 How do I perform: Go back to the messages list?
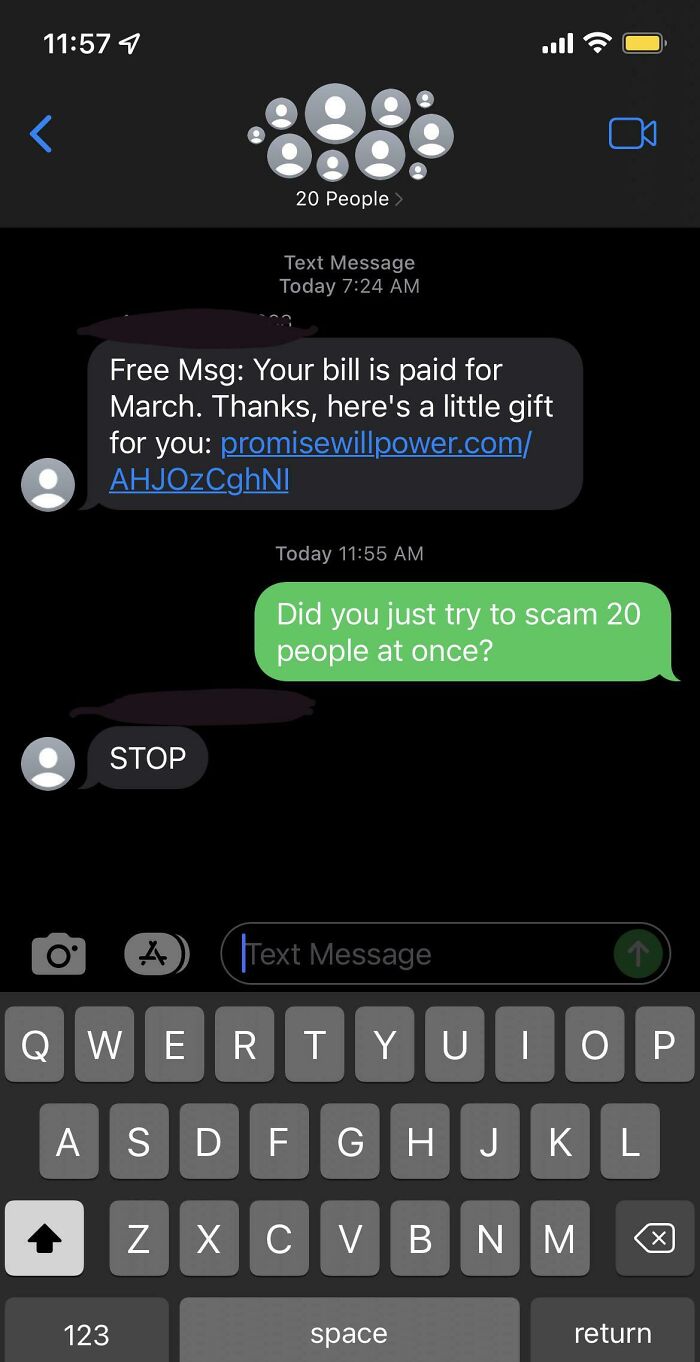[41, 134]
